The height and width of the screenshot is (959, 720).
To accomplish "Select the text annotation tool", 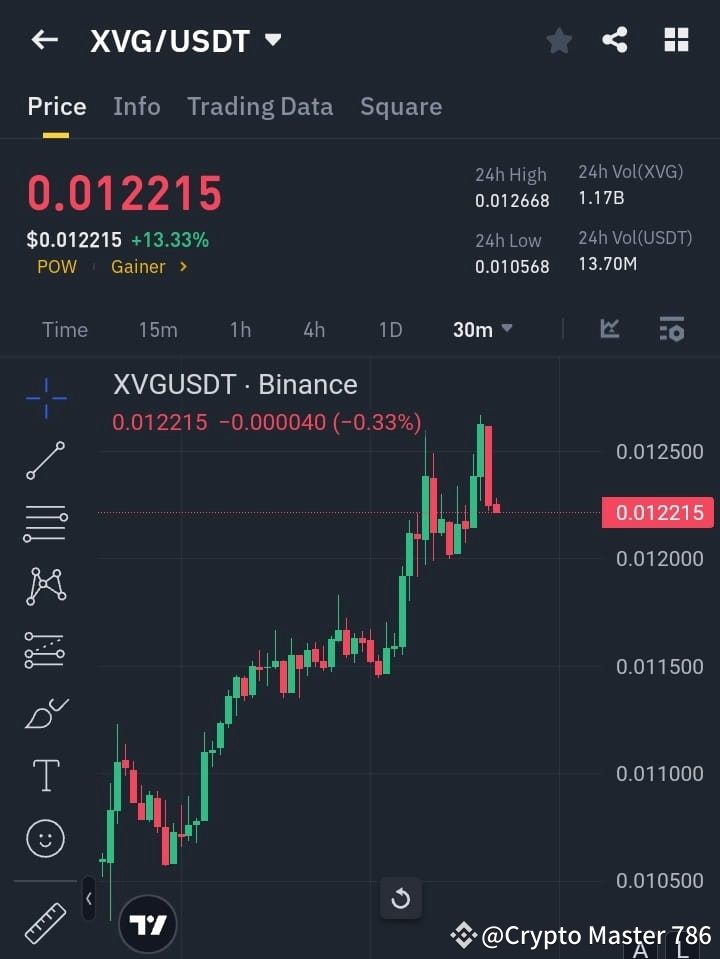I will click(x=44, y=775).
